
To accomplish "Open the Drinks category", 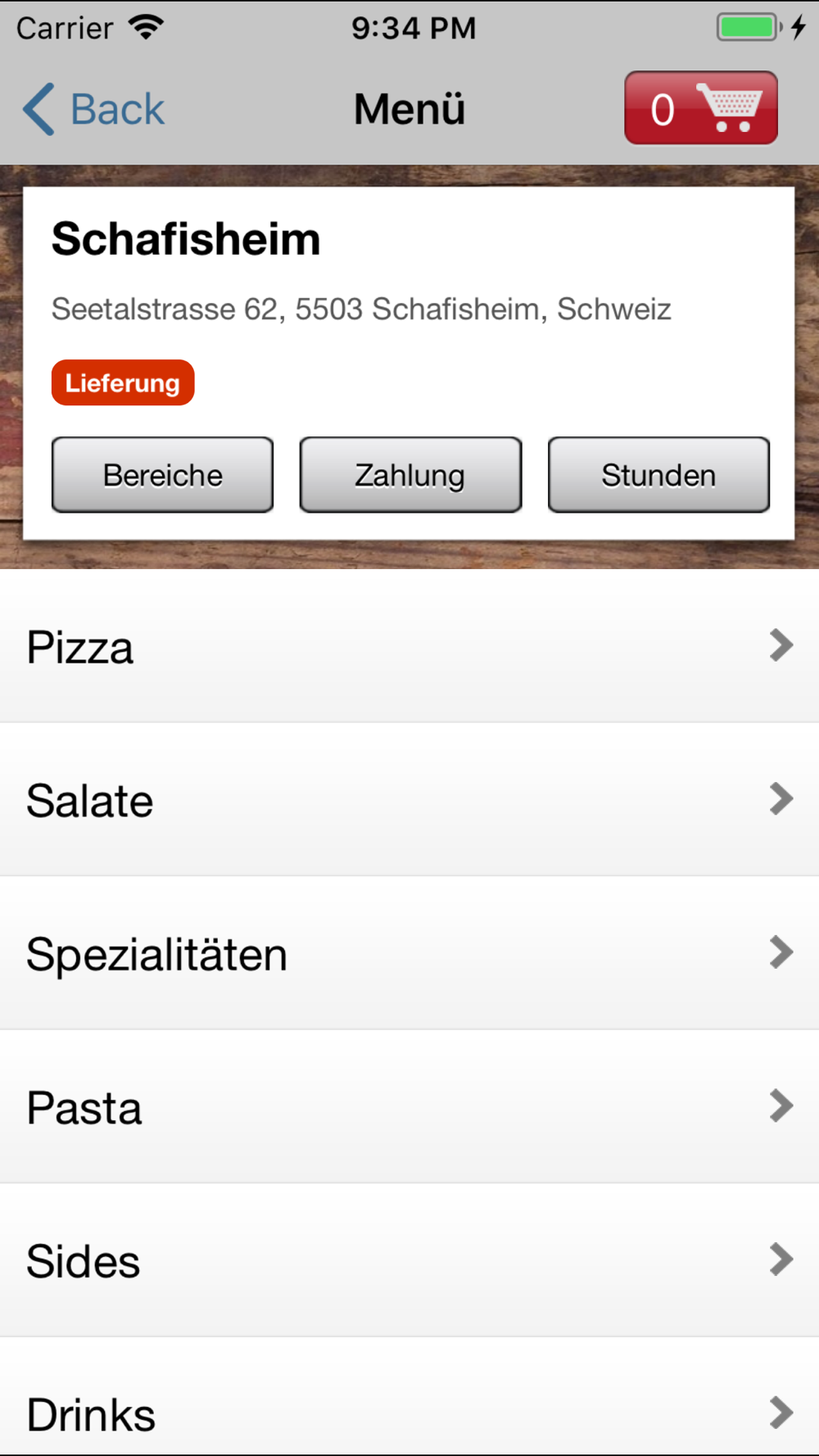I will [x=409, y=1397].
